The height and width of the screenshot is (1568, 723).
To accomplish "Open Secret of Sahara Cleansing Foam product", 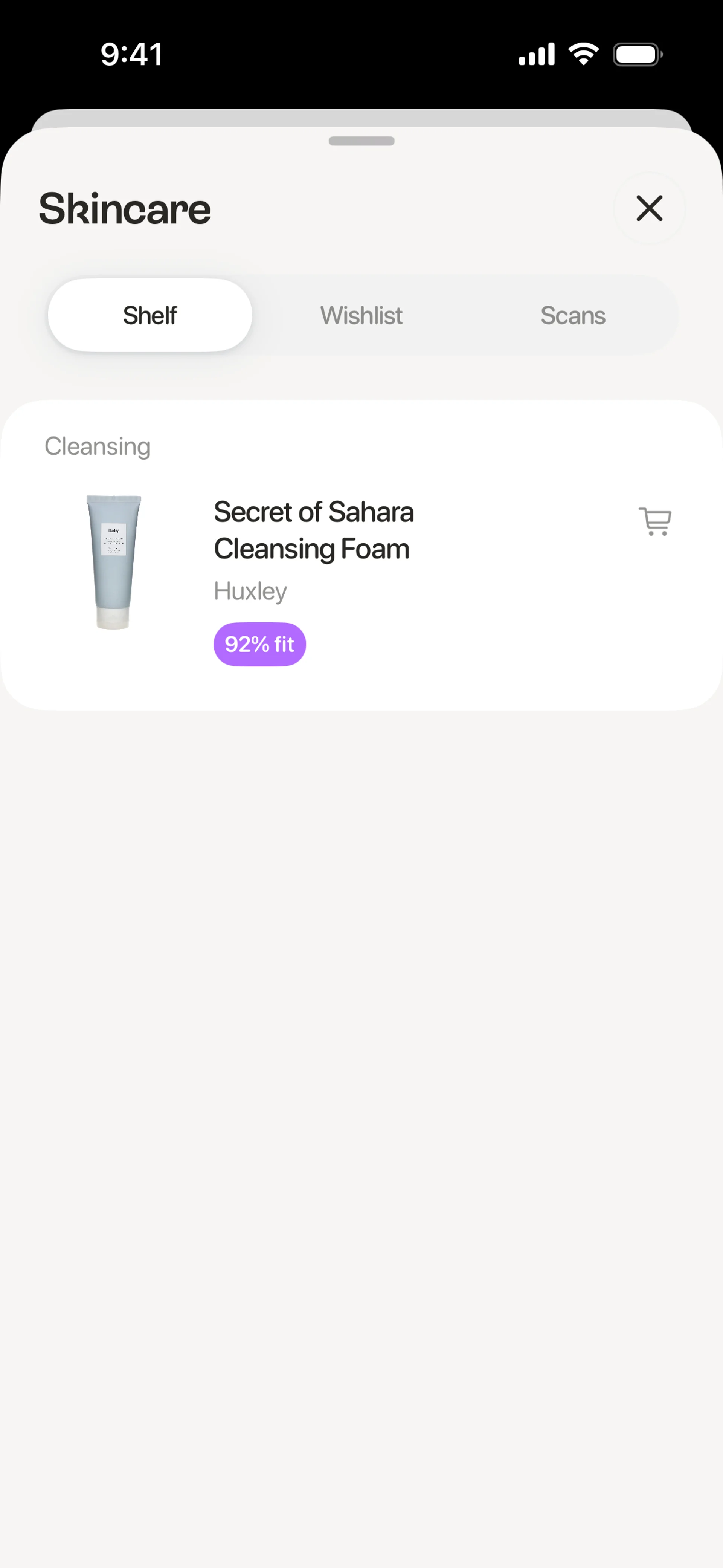I will tap(313, 530).
